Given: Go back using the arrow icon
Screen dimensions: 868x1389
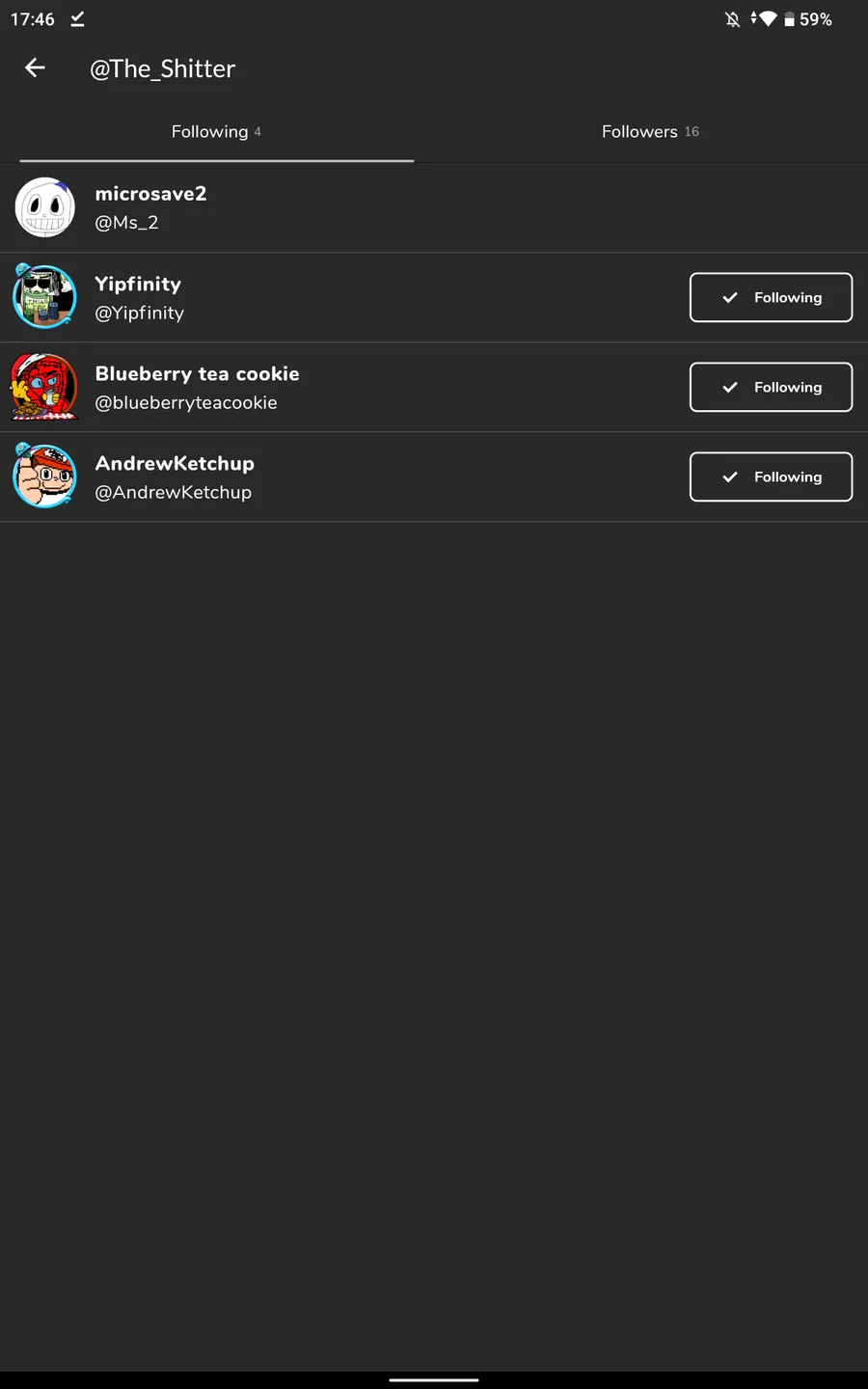Looking at the screenshot, I should pos(35,68).
